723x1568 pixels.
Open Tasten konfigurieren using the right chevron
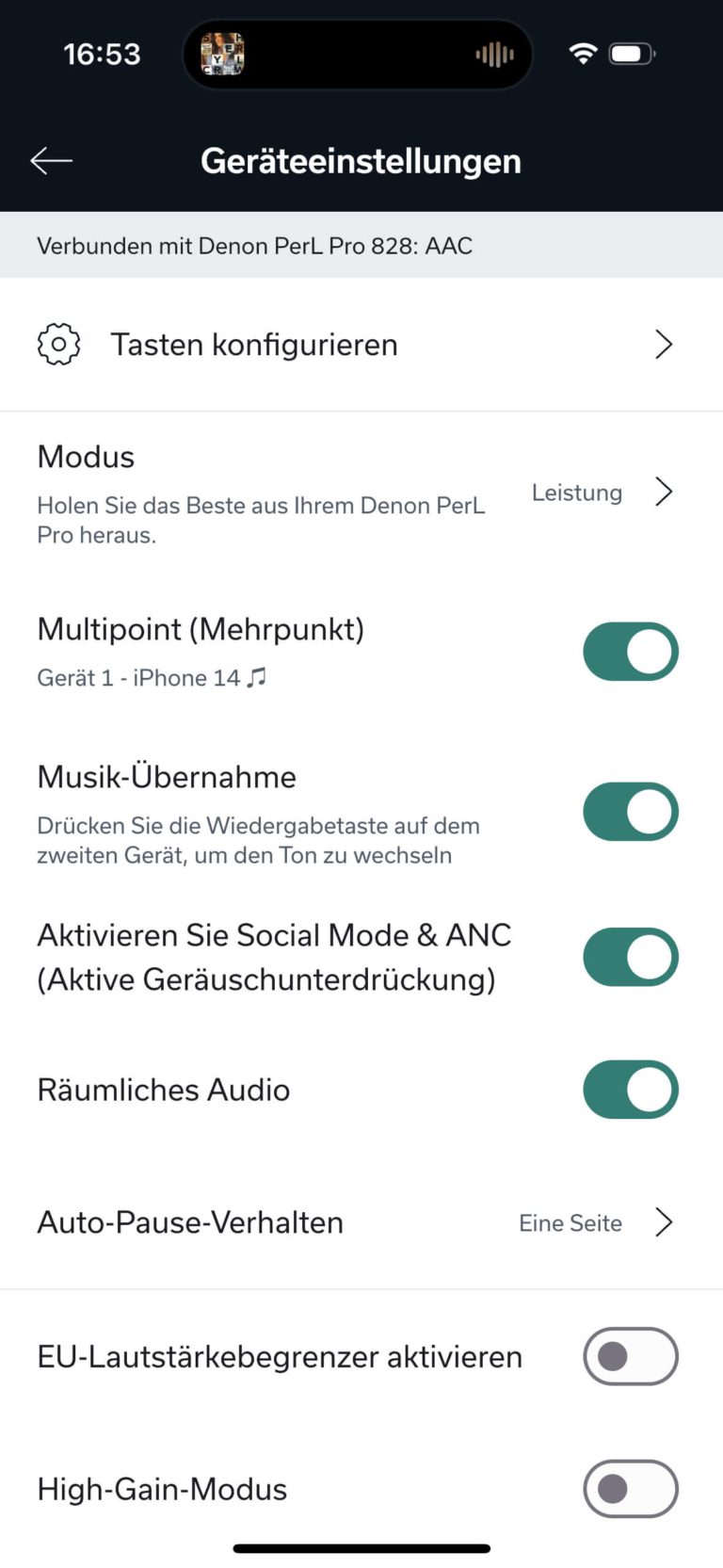pyautogui.click(x=664, y=344)
